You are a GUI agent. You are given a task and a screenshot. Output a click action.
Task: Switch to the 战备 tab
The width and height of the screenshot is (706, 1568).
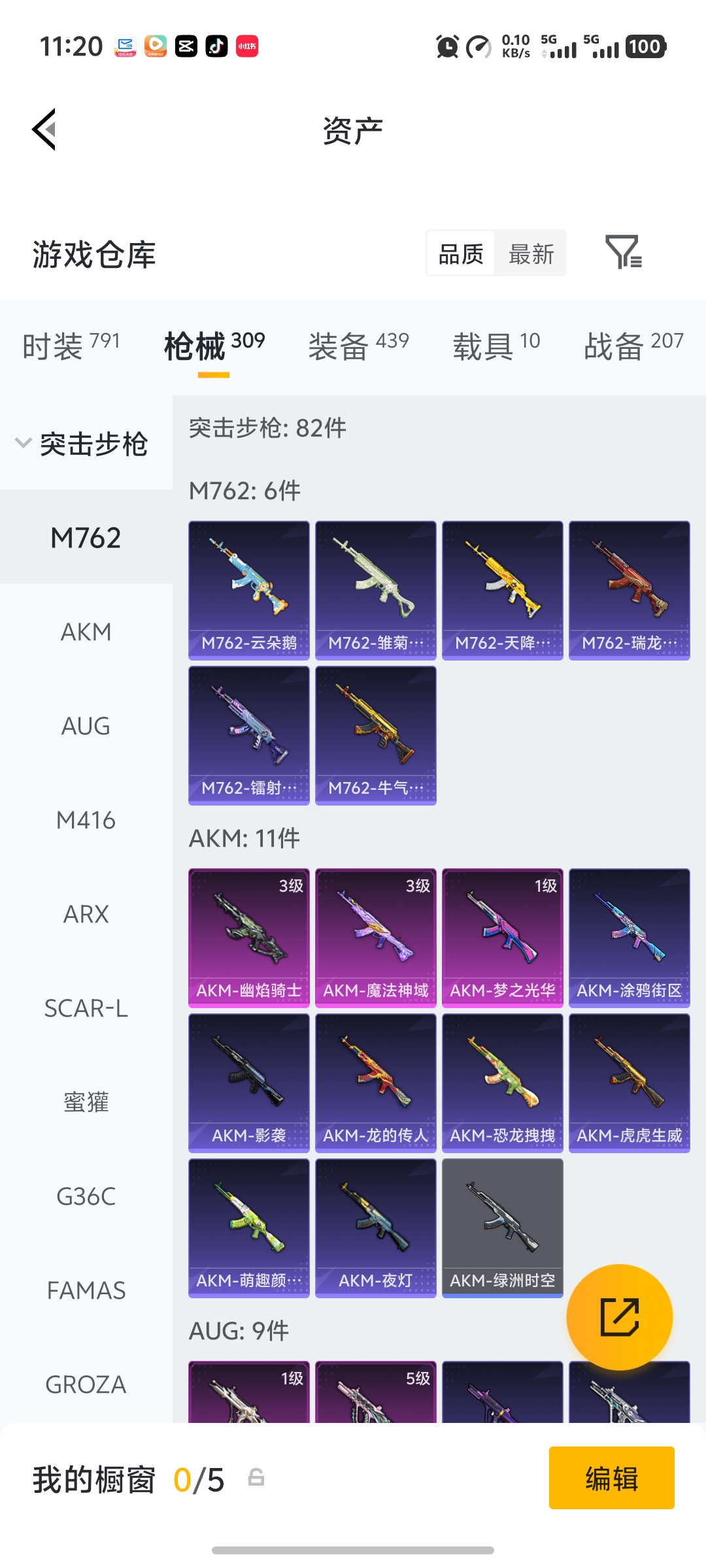pyautogui.click(x=633, y=345)
